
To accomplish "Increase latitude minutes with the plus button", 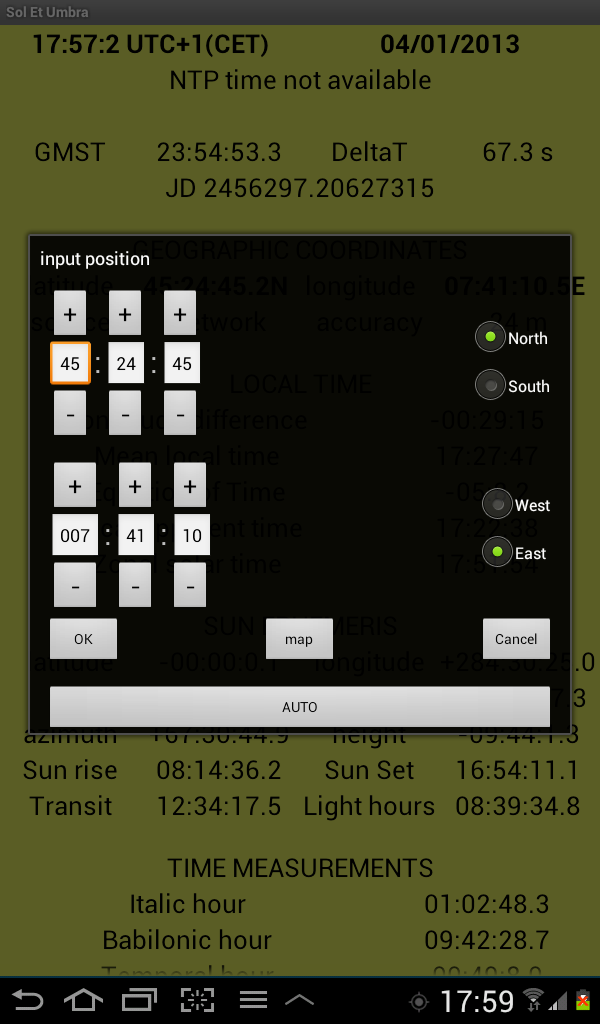I will pyautogui.click(x=125, y=314).
